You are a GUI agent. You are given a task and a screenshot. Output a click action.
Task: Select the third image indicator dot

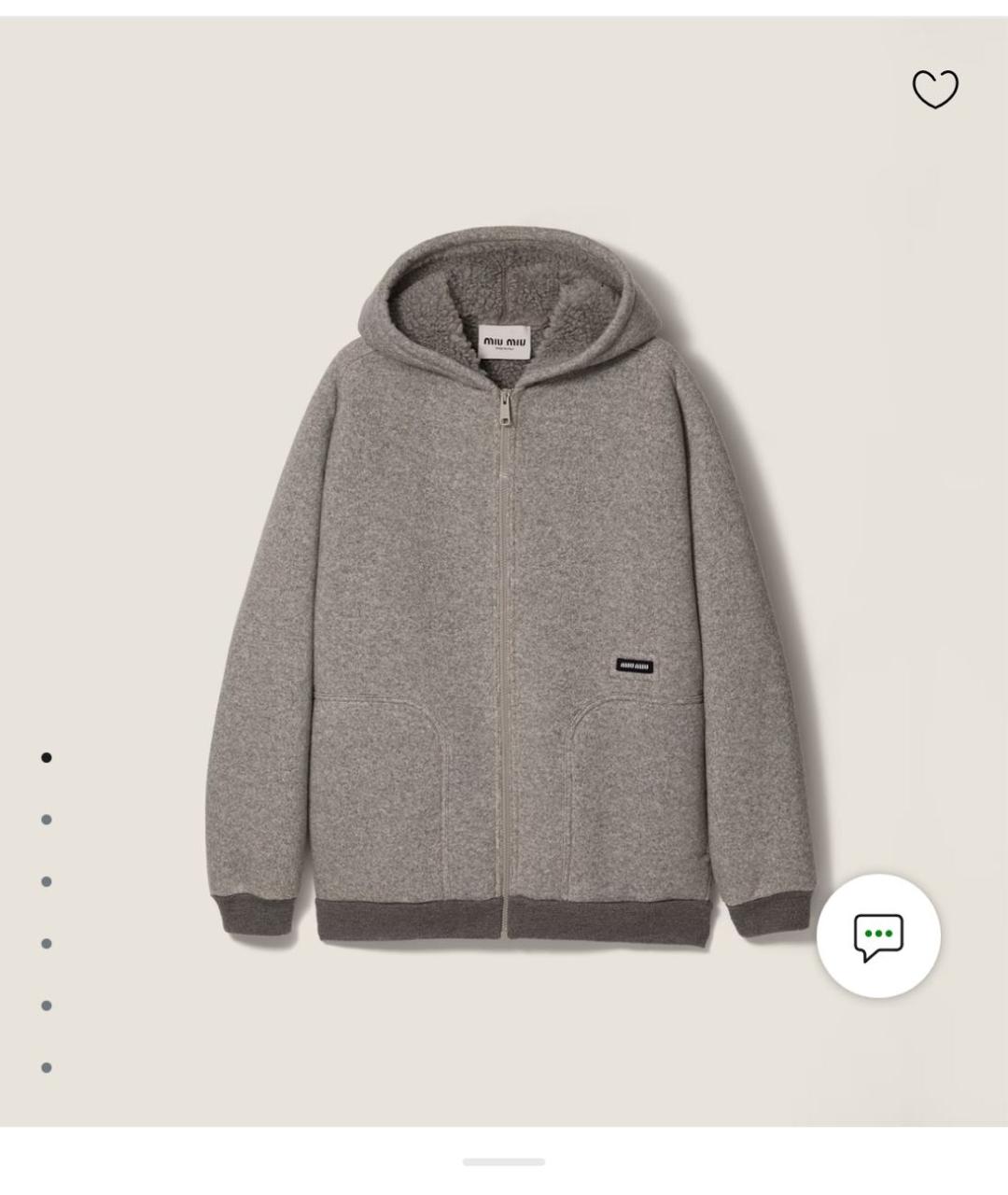47,881
